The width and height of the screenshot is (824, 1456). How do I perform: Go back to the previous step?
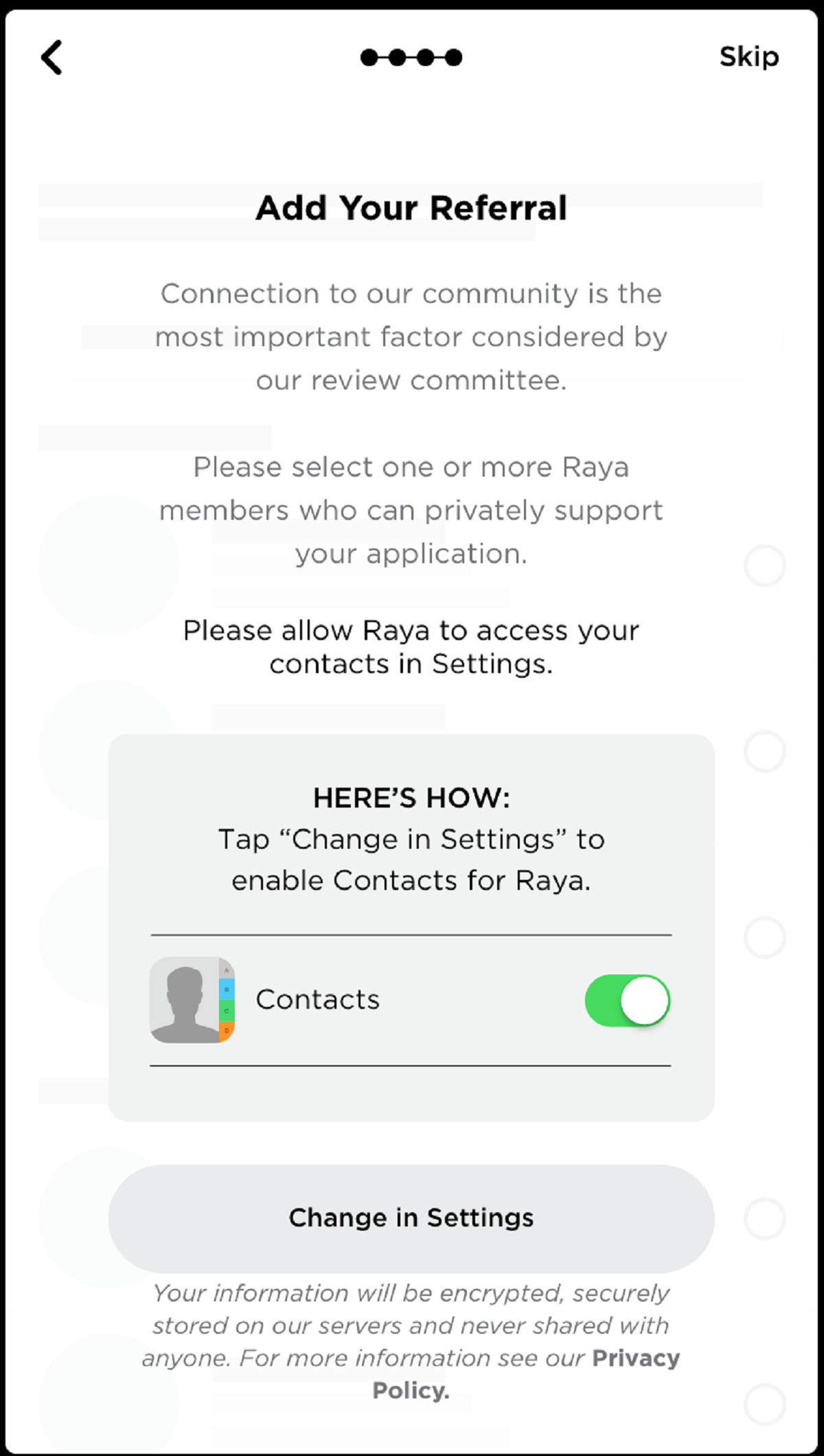52,57
